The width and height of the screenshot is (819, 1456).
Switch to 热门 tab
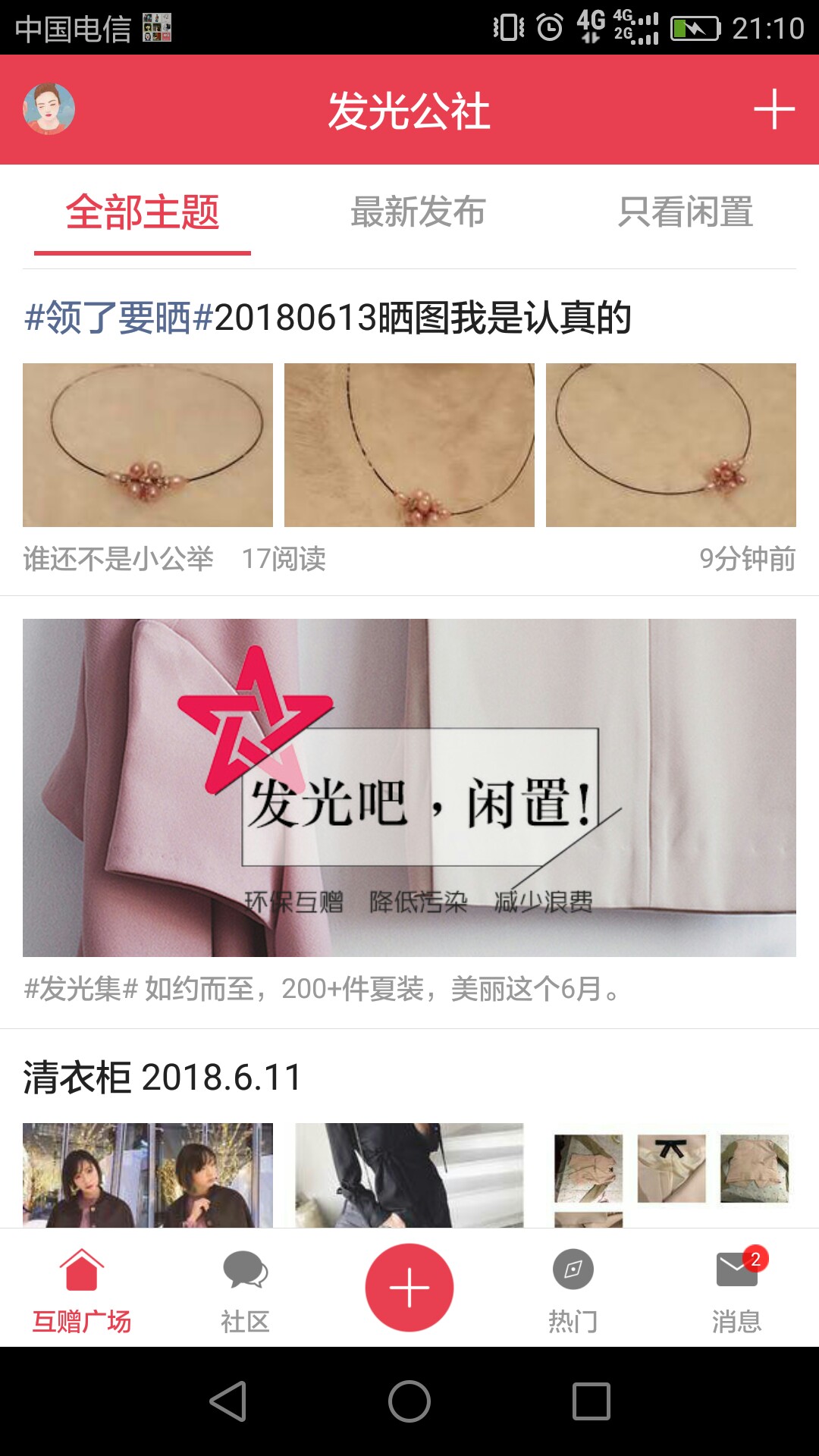(x=573, y=1289)
